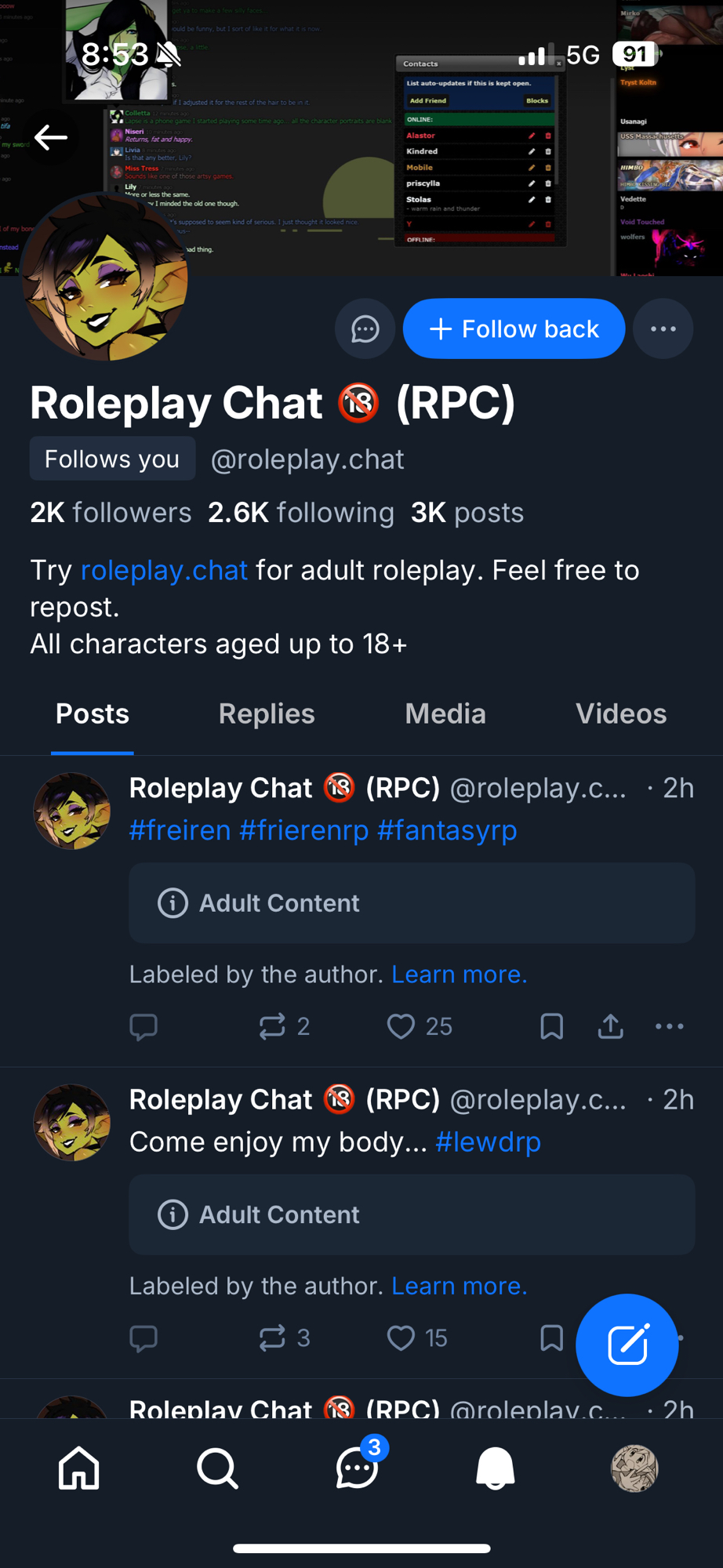Reply to the "Come enjoy my body" post

point(144,1338)
